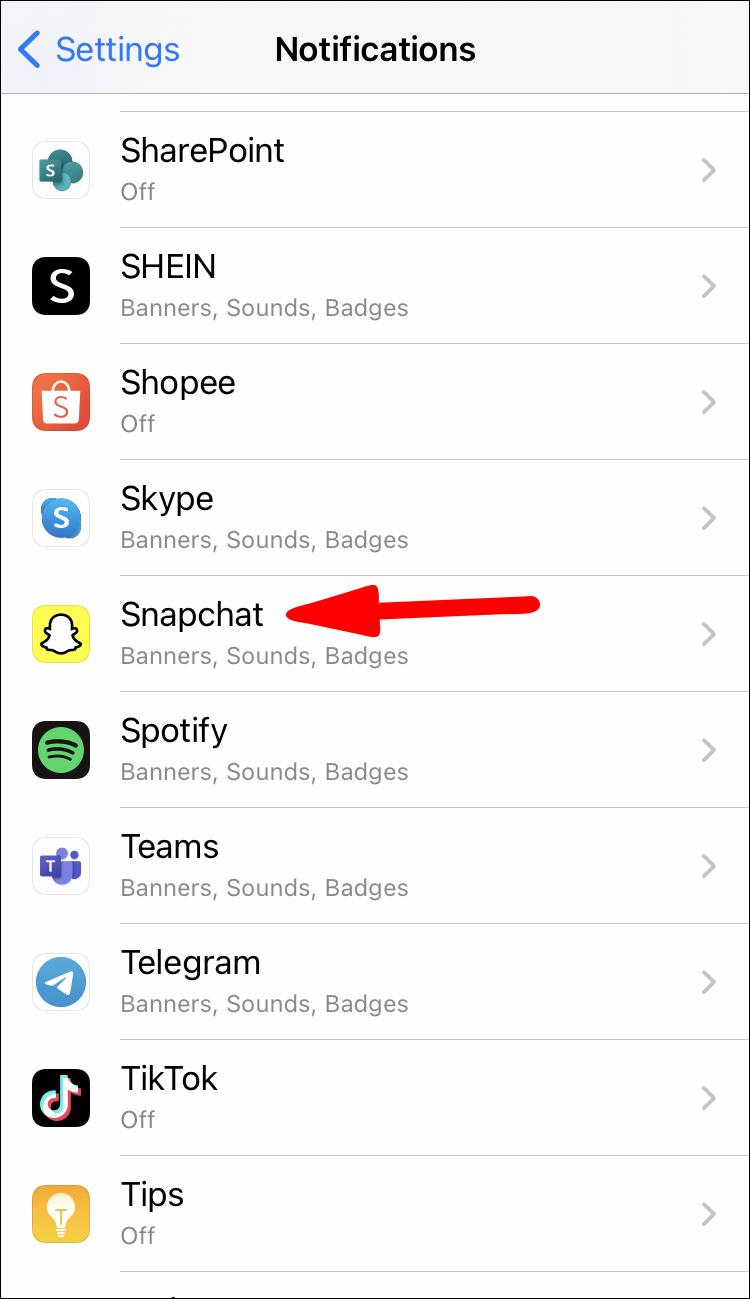The height and width of the screenshot is (1299, 750).
Task: Open Telegram notification settings
Action: [375, 982]
